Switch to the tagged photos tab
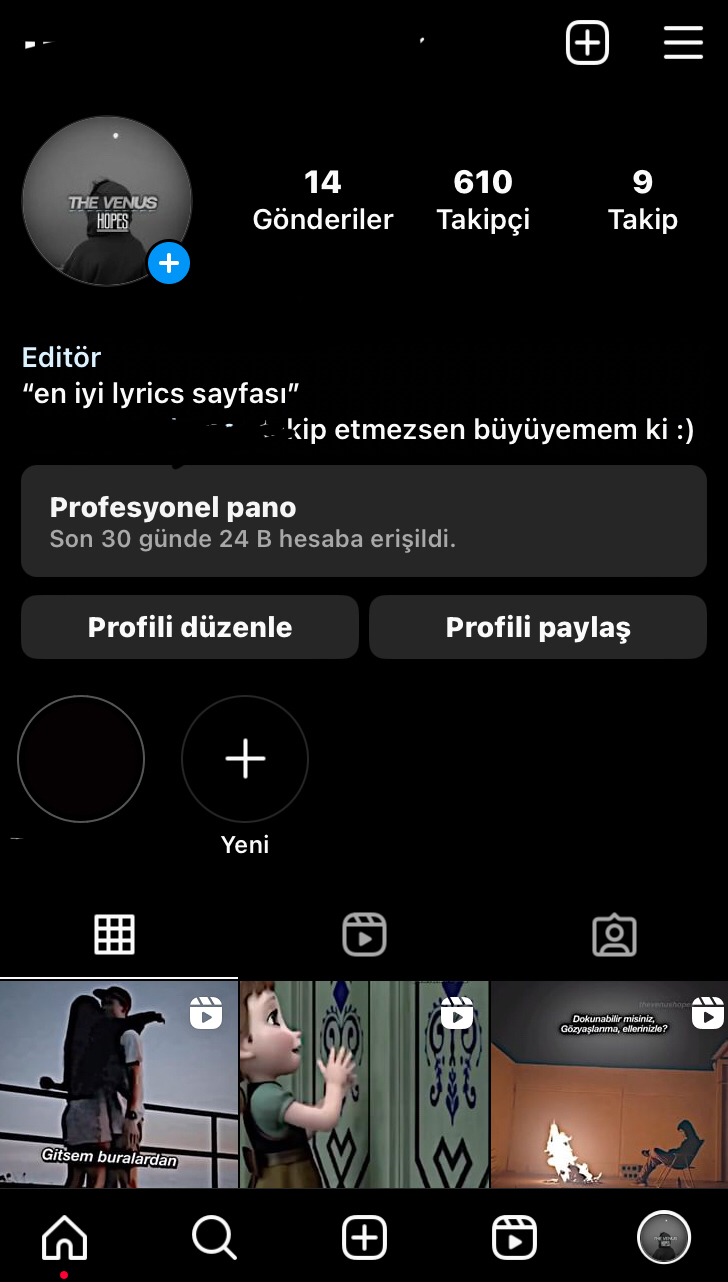This screenshot has height=1282, width=728. click(614, 935)
